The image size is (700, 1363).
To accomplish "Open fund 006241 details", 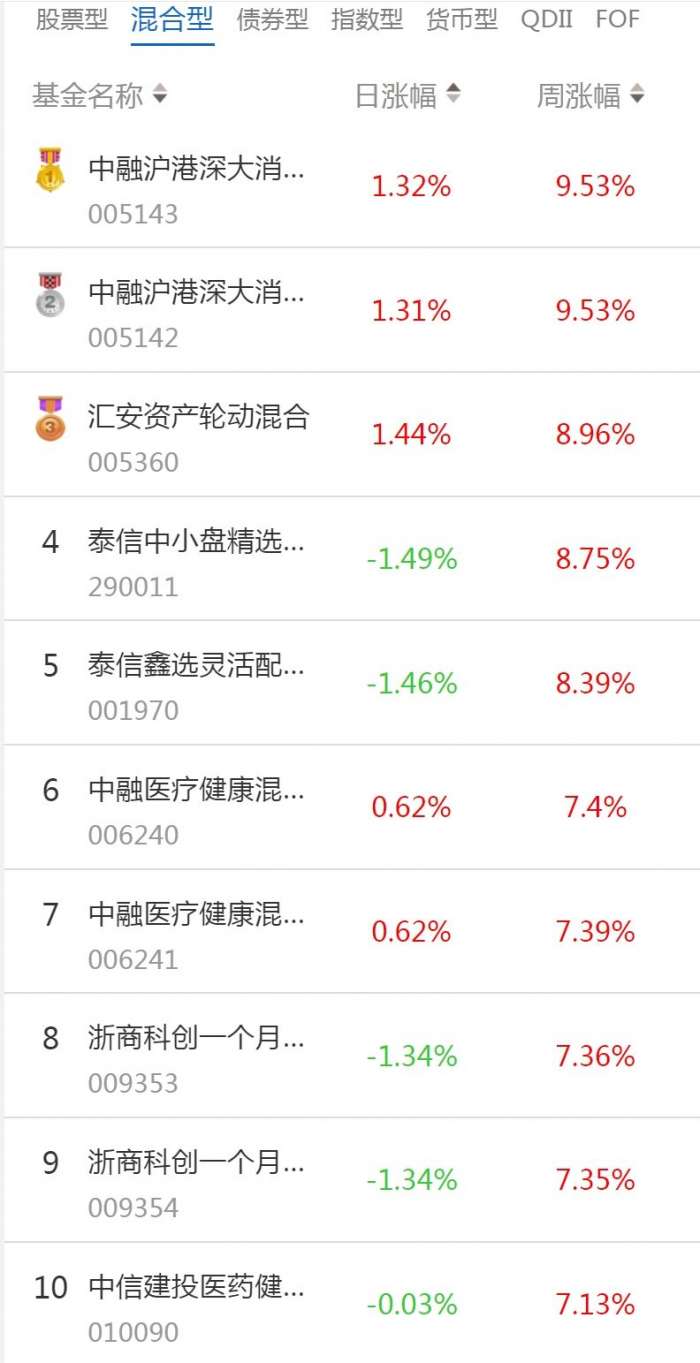I will (196, 931).
